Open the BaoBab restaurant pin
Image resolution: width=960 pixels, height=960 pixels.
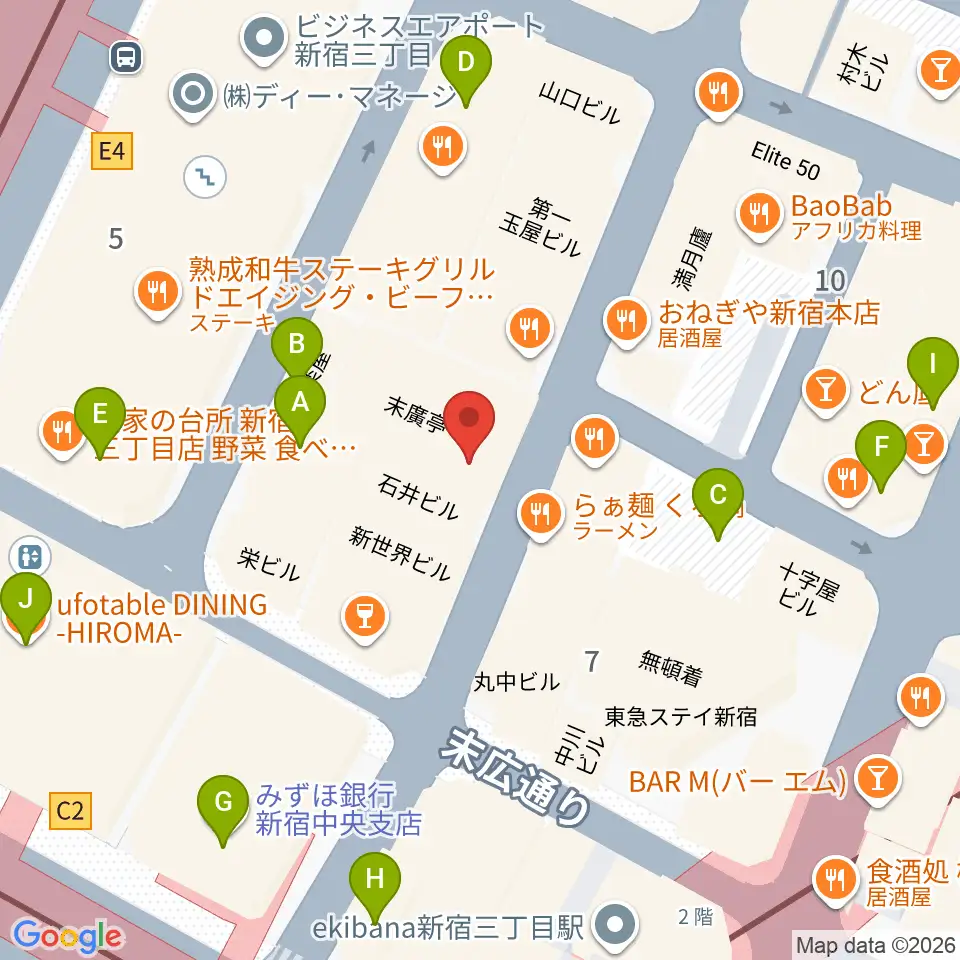(x=760, y=216)
